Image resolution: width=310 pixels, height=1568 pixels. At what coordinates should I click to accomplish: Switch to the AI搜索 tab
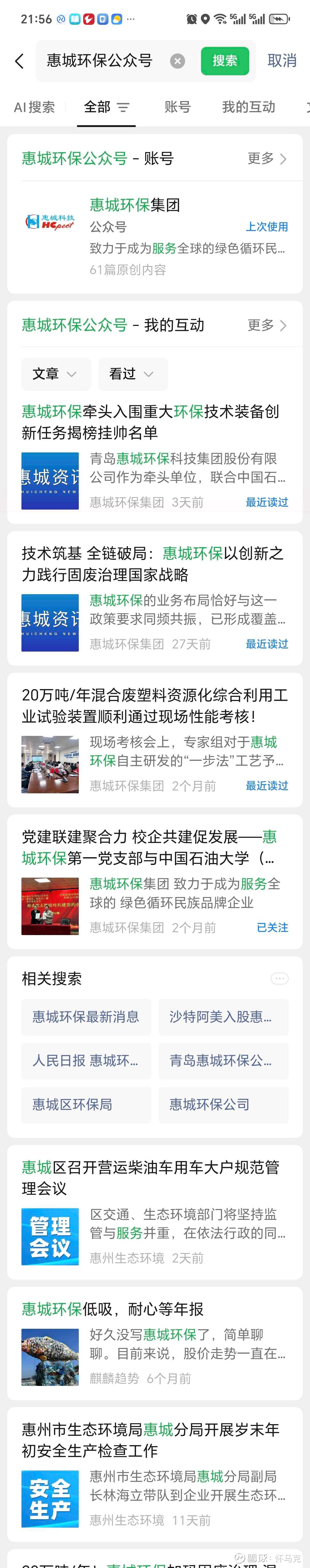(x=34, y=107)
